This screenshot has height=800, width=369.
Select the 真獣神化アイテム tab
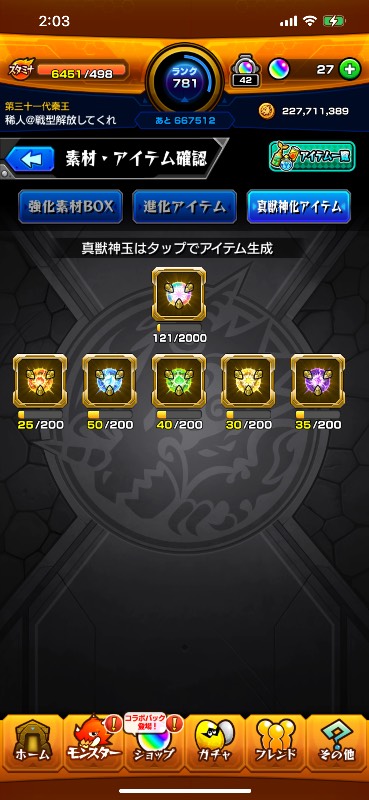tap(299, 207)
